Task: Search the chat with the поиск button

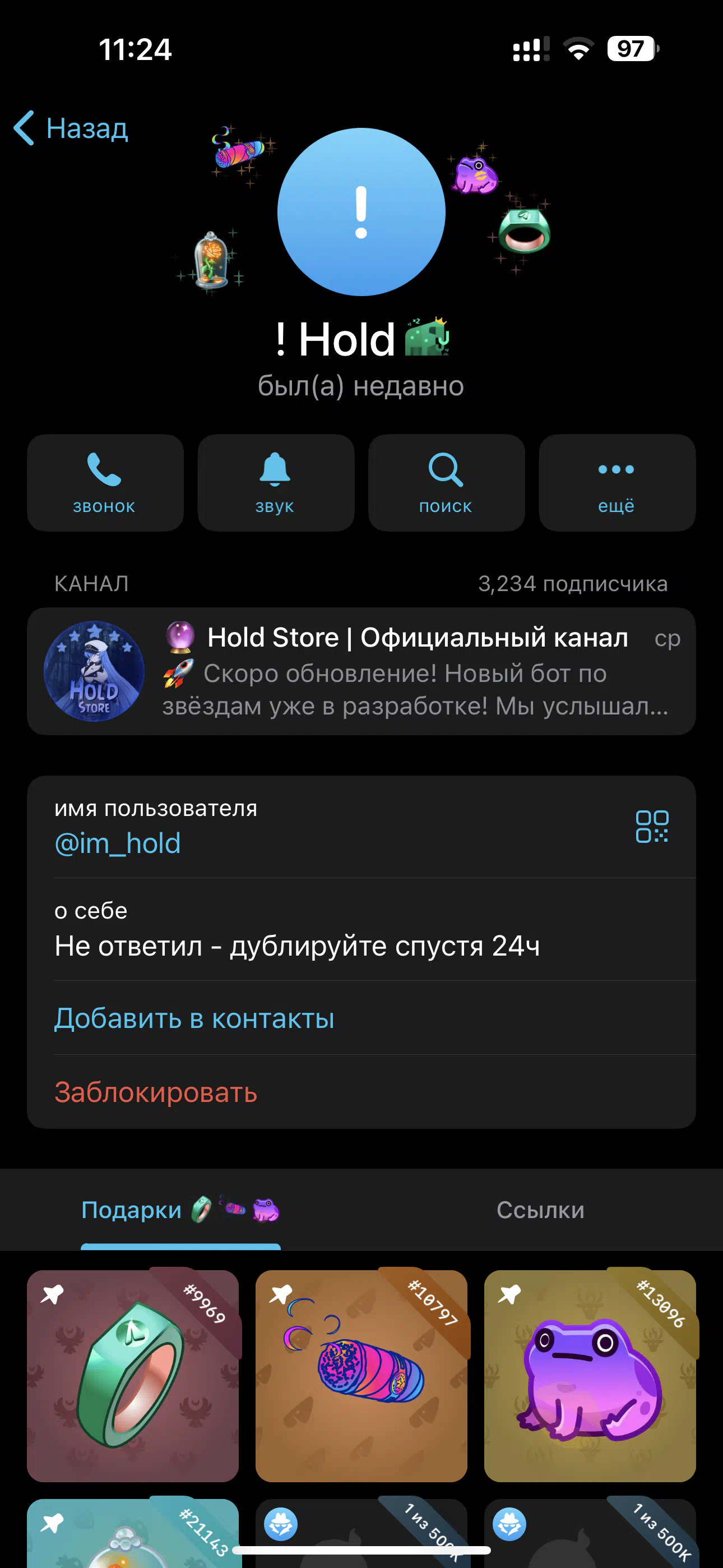Action: 446,483
